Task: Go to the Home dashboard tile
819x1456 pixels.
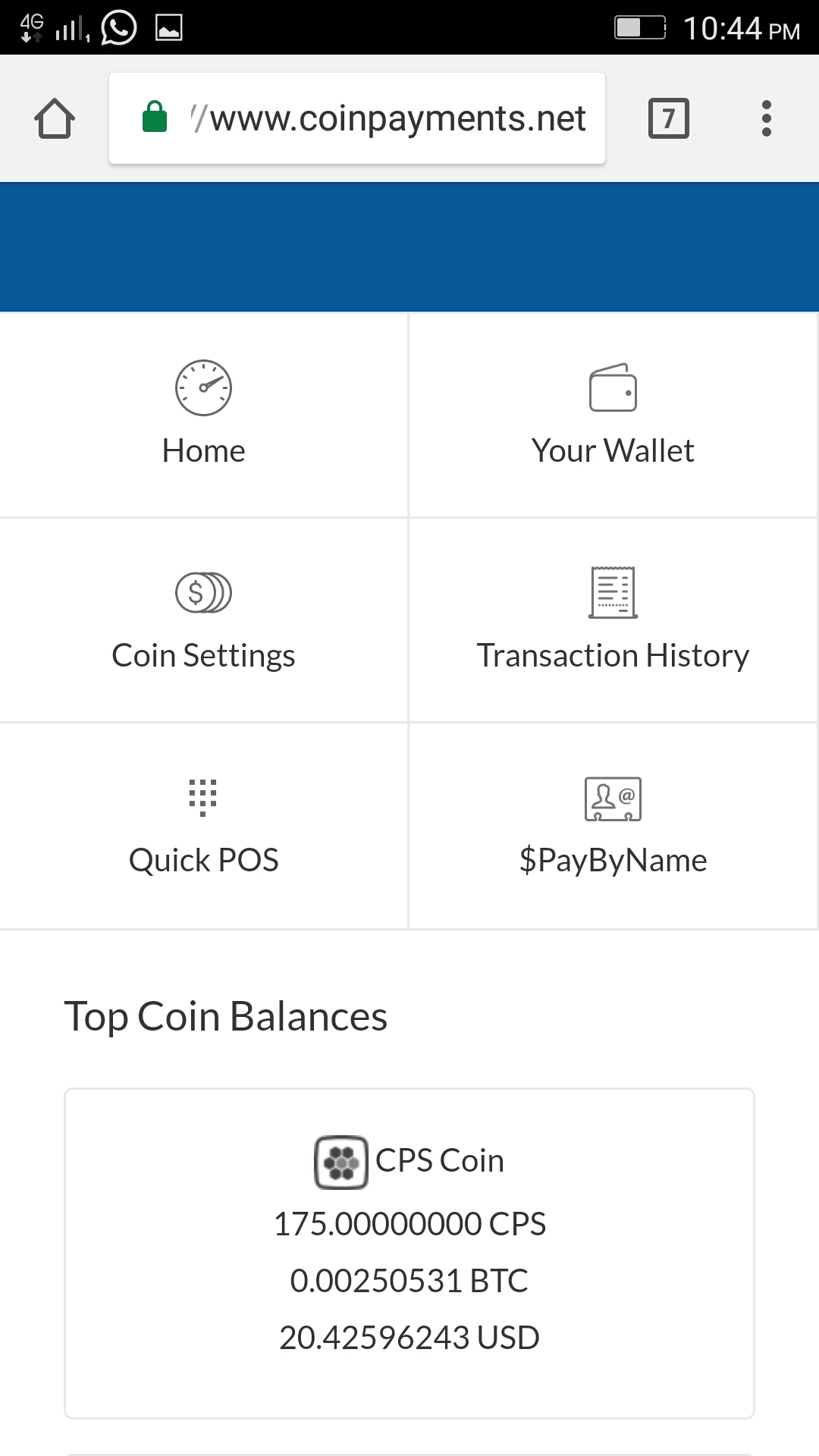Action: [203, 414]
